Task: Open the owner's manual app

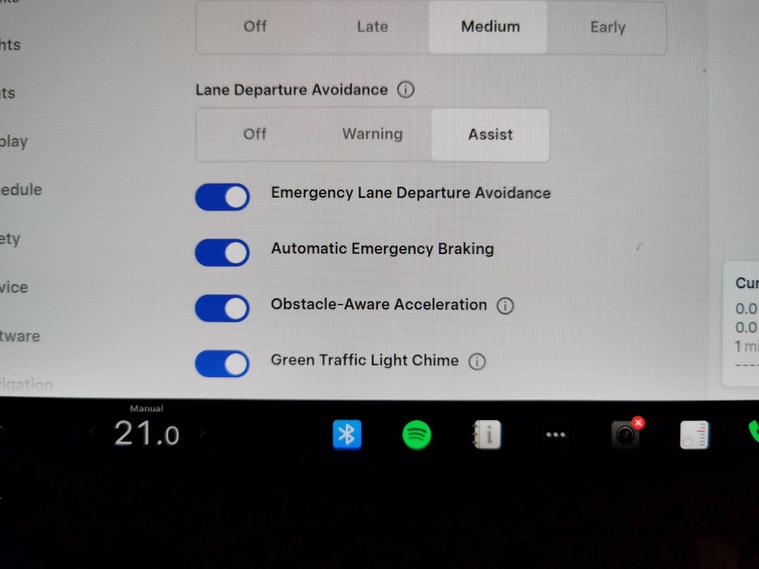Action: point(487,435)
